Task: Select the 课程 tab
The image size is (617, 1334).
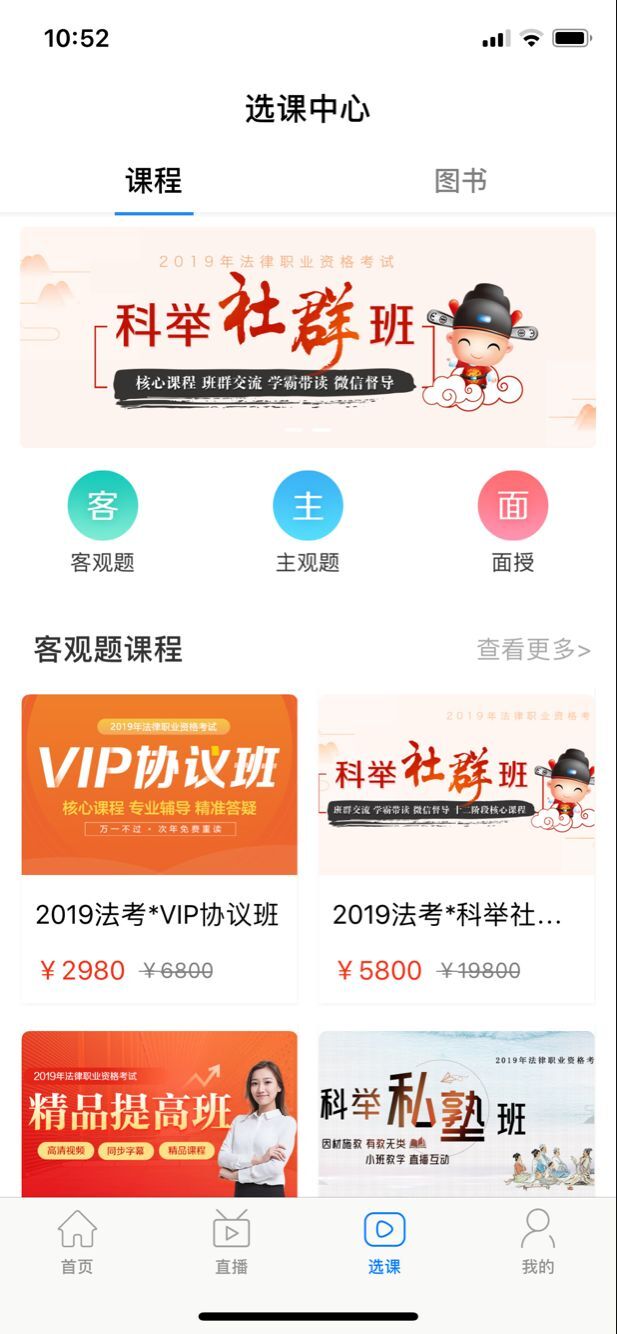Action: (x=154, y=181)
